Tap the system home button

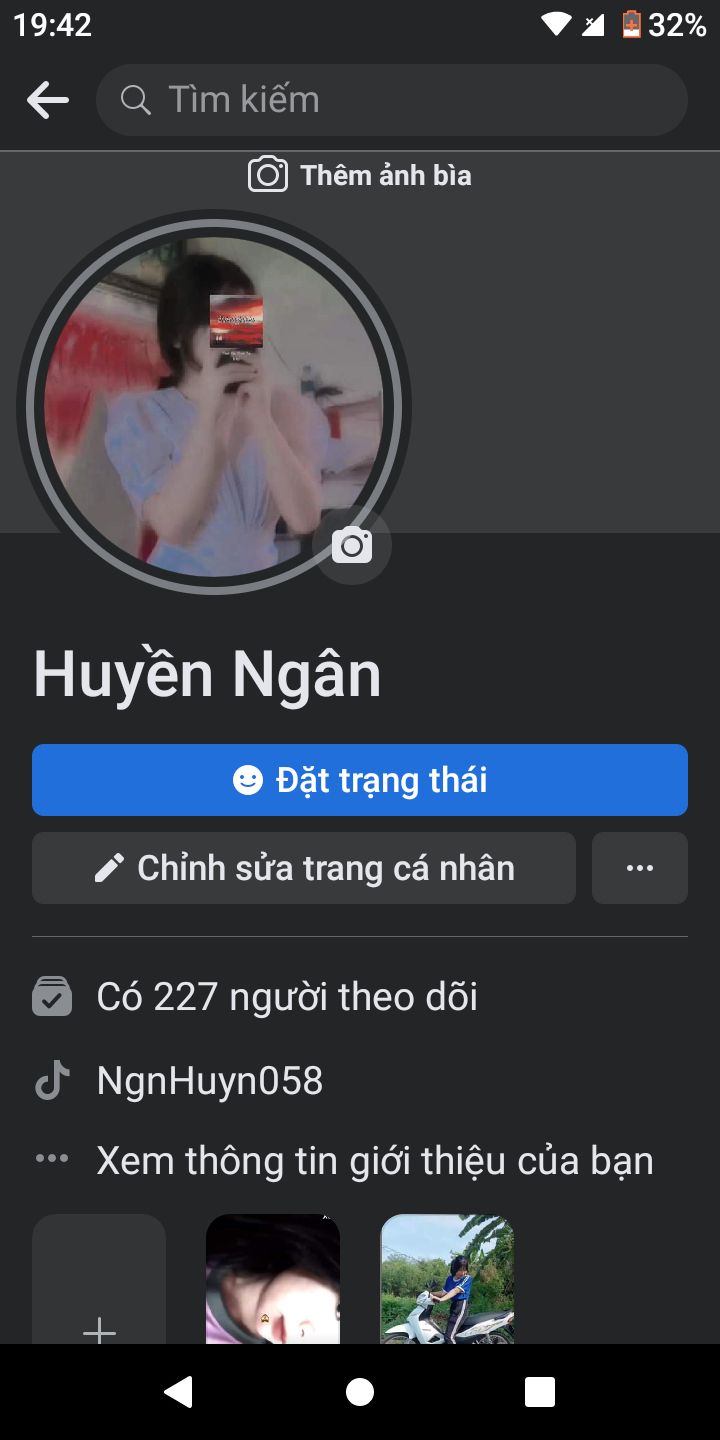[x=360, y=1392]
